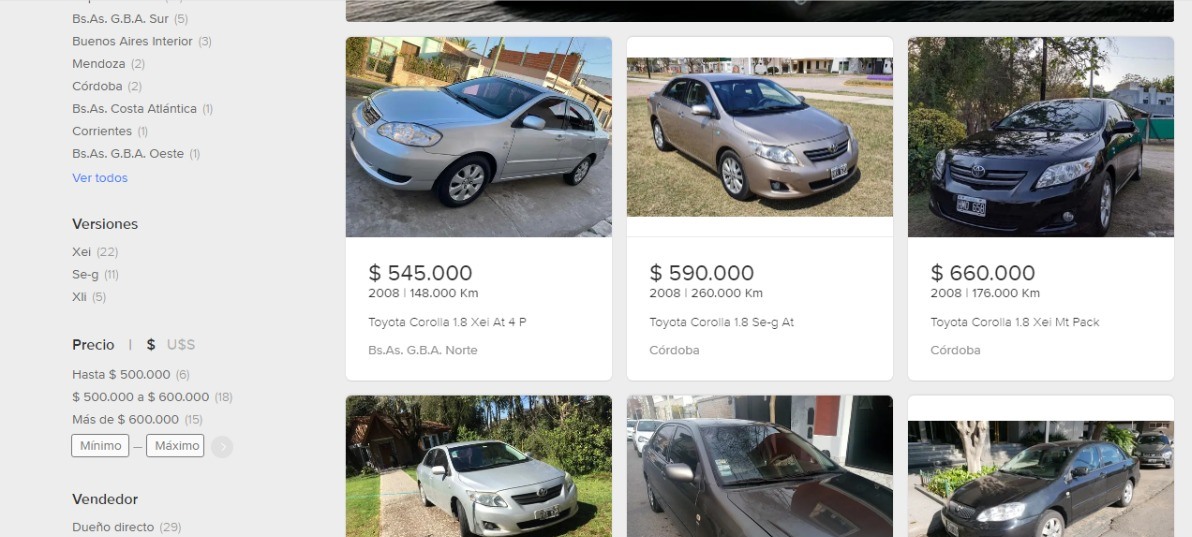Screen dimensions: 1192x537
Task: Filter by Se-g version
Action: (x=86, y=275)
